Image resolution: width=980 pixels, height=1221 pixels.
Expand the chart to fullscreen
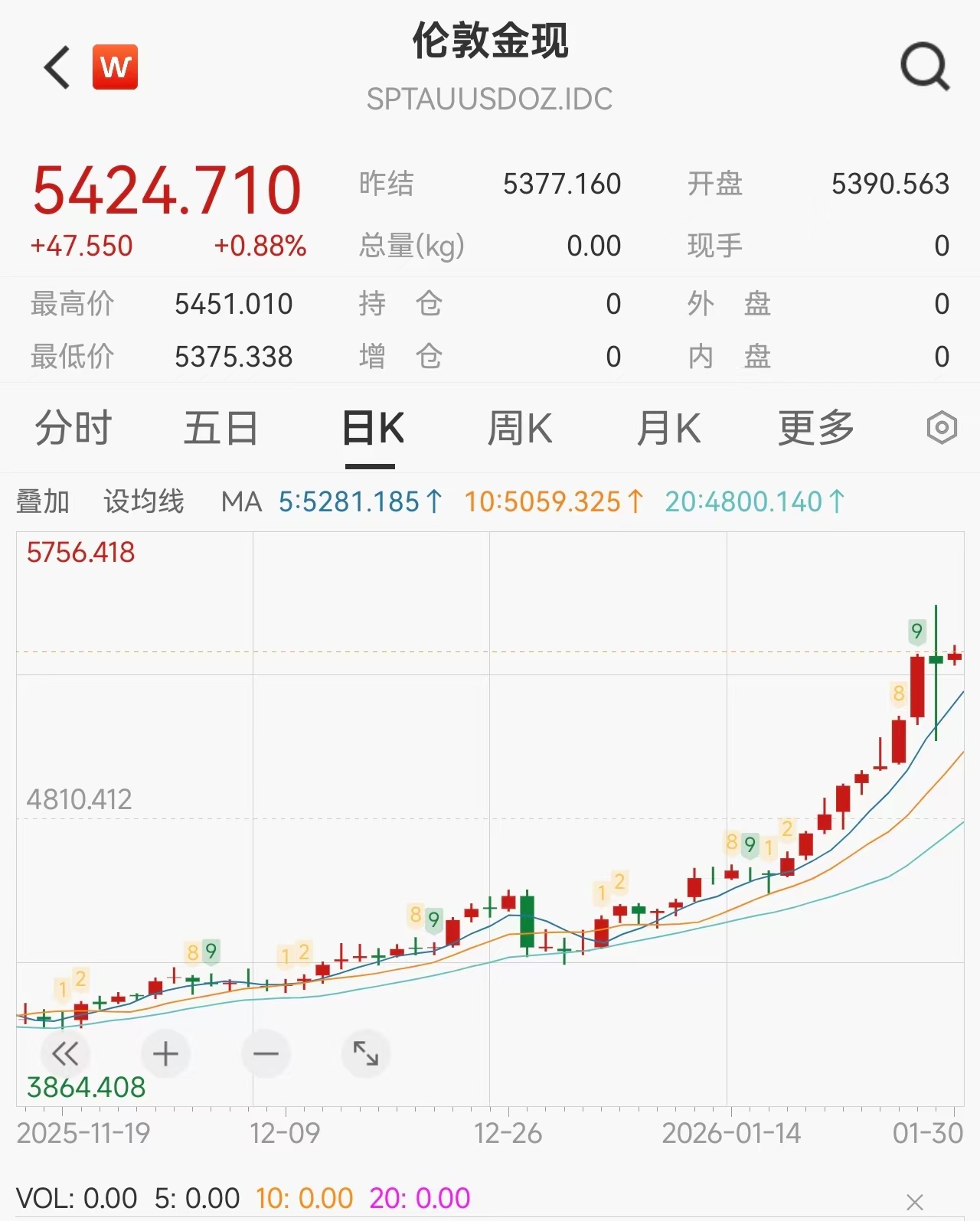(366, 1054)
